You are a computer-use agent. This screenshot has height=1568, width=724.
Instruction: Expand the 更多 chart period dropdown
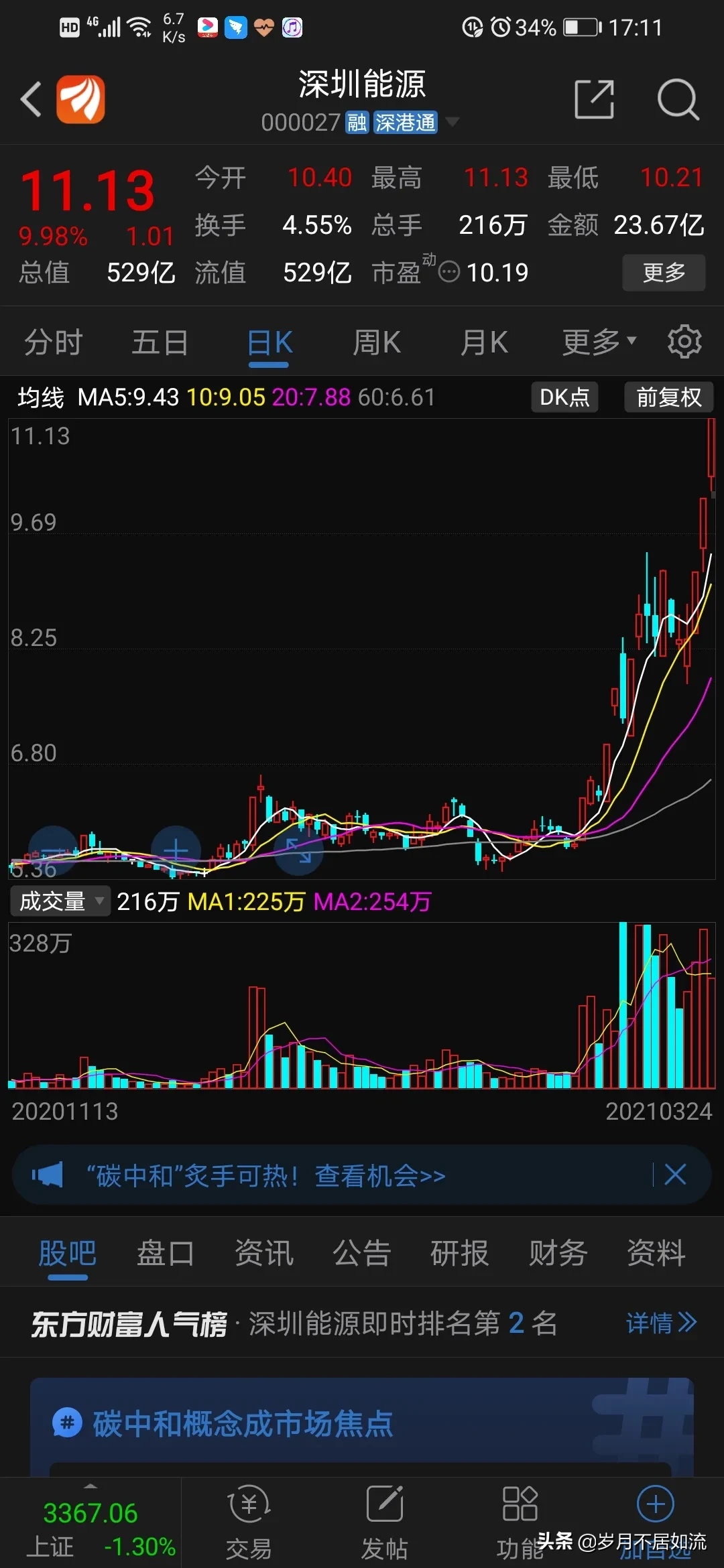tap(599, 342)
